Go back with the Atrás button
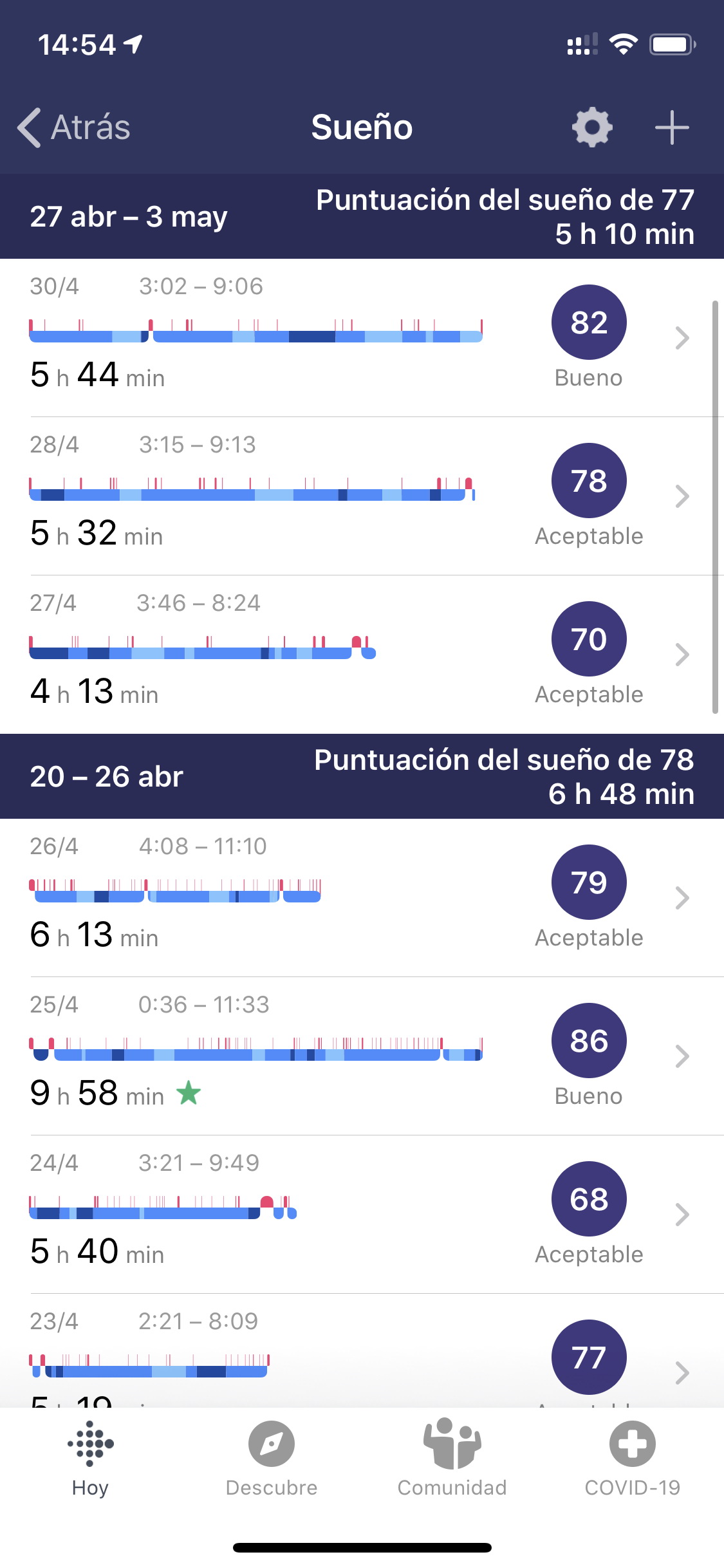This screenshot has width=724, height=1568. [x=74, y=127]
